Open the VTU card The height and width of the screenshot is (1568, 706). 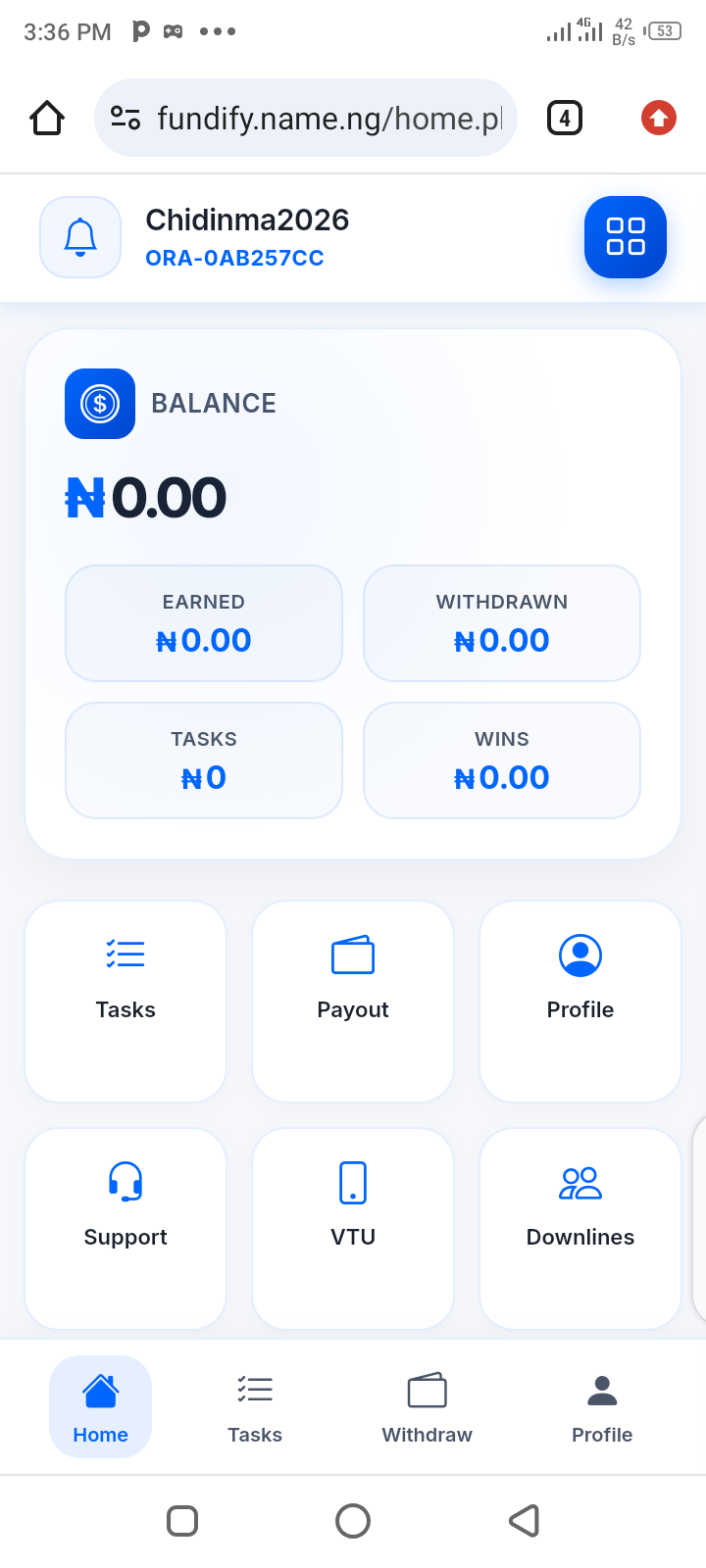[353, 1228]
